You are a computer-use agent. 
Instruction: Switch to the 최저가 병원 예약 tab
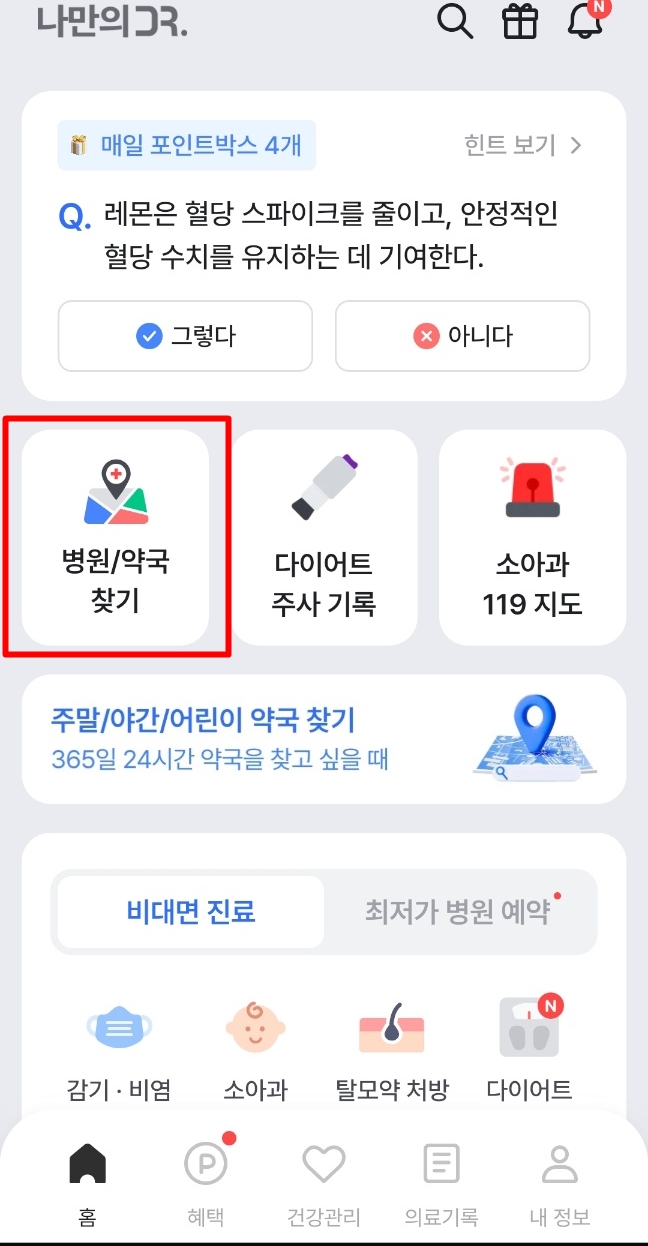457,912
